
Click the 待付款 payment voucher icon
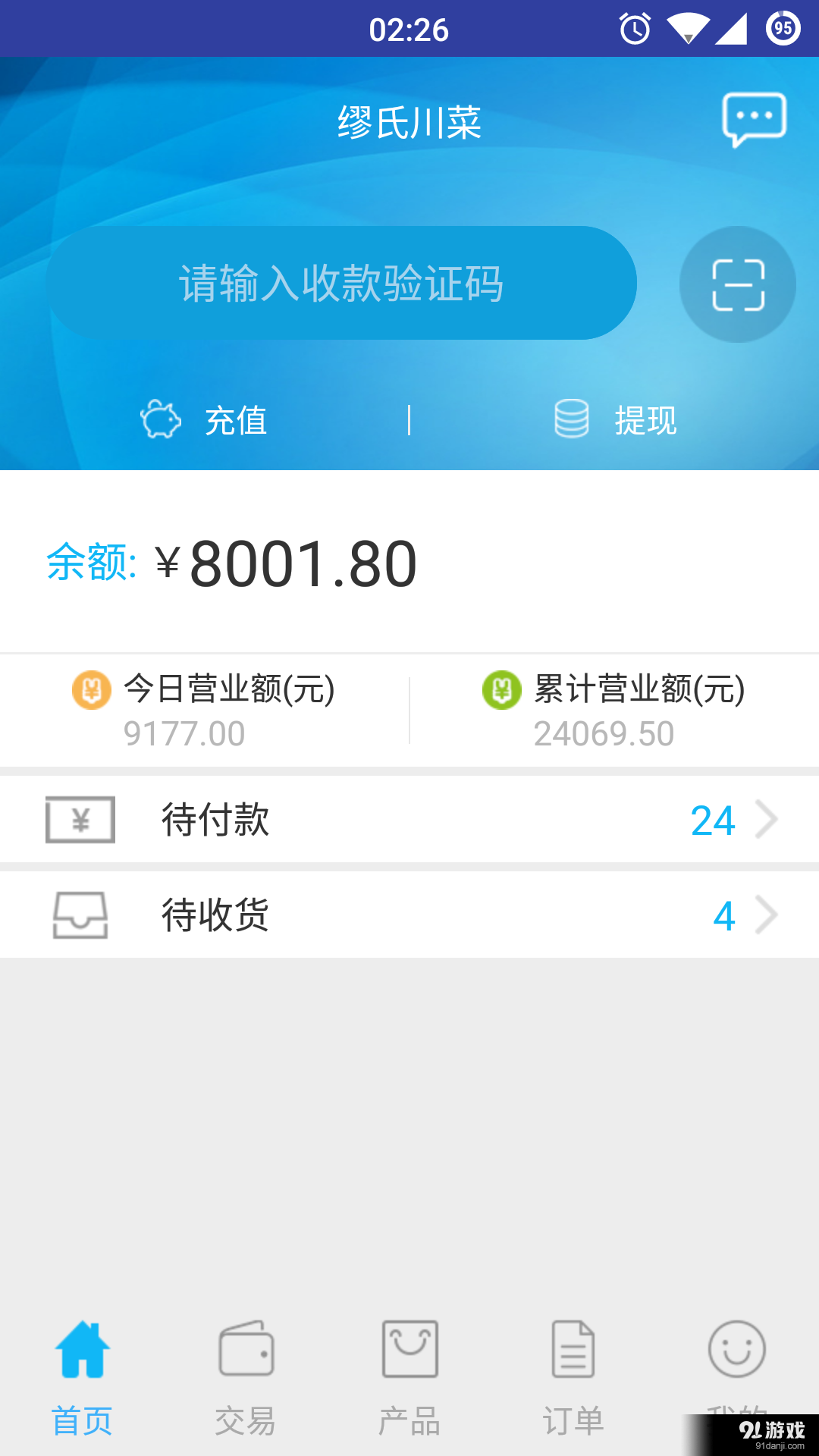(x=80, y=819)
